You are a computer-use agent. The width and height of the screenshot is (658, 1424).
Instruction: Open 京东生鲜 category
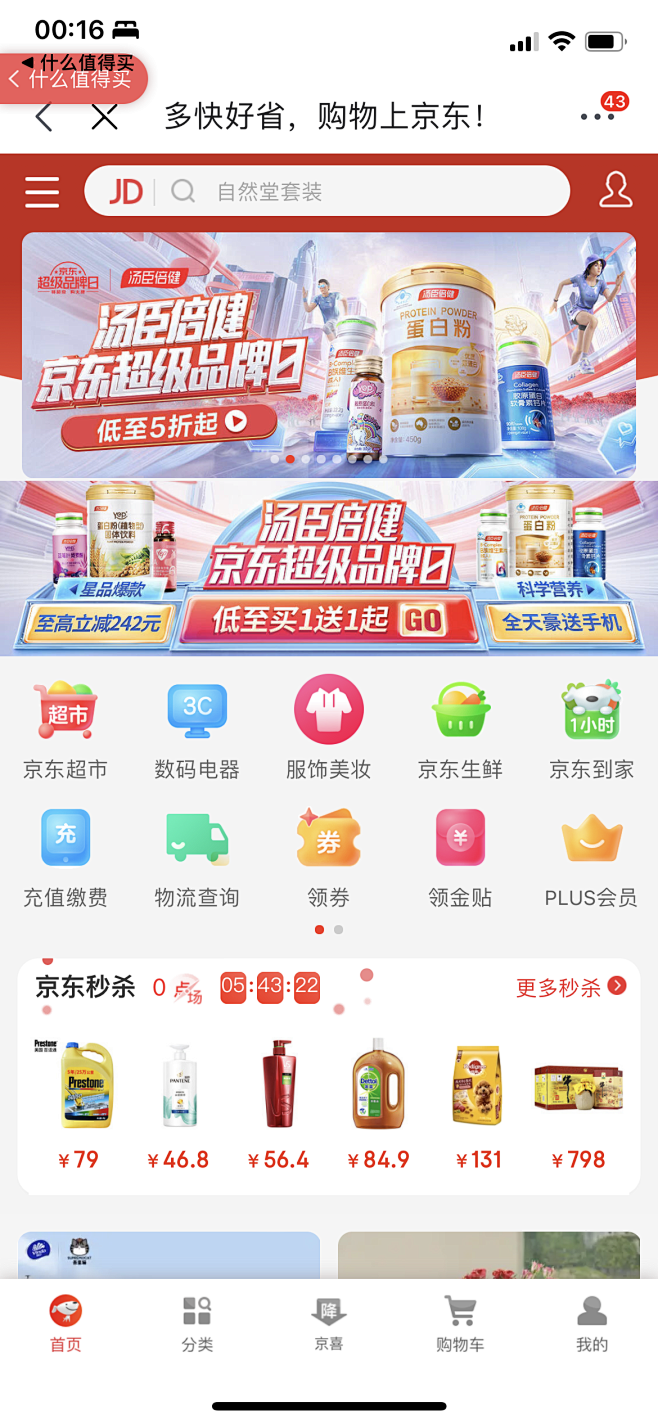pos(460,730)
